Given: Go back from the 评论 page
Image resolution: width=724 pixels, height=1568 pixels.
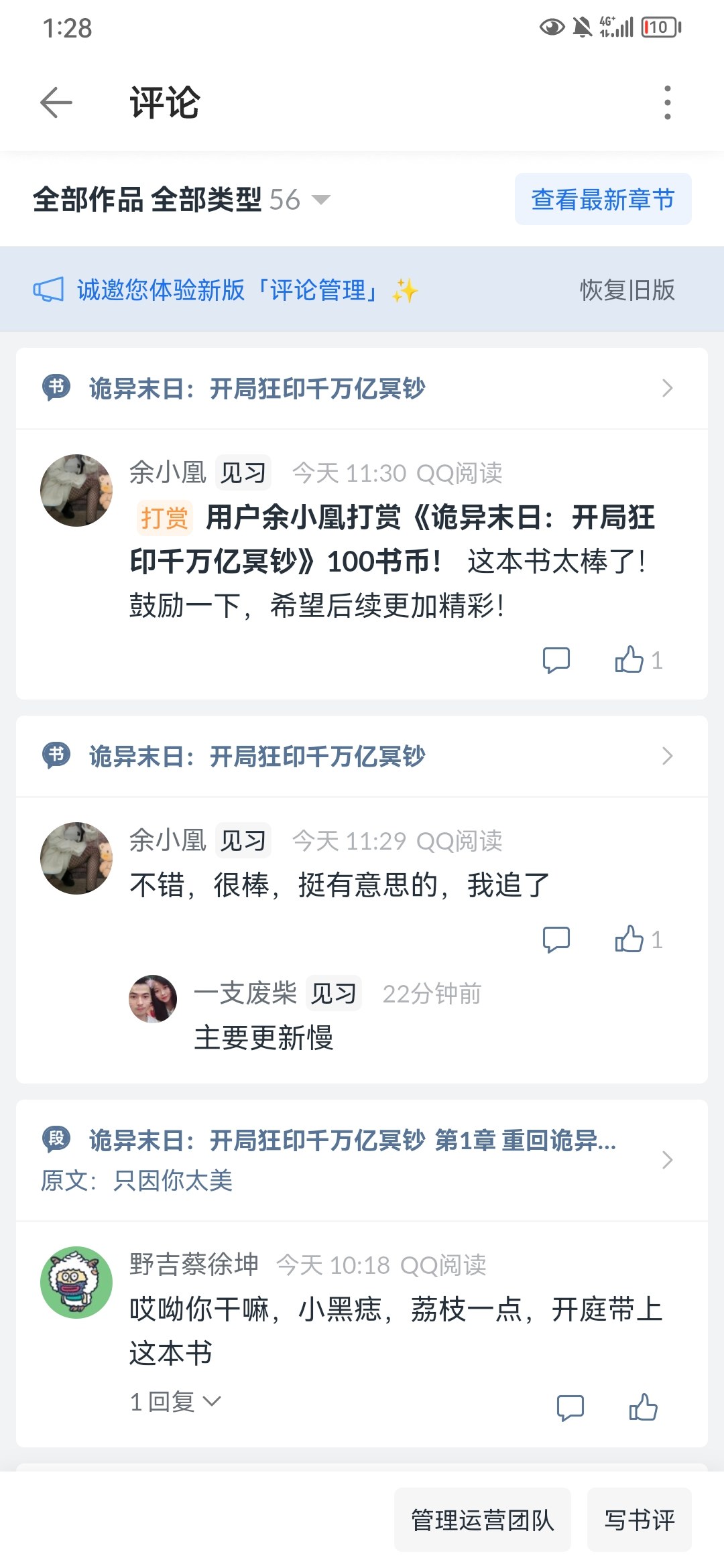Looking at the screenshot, I should [x=56, y=103].
